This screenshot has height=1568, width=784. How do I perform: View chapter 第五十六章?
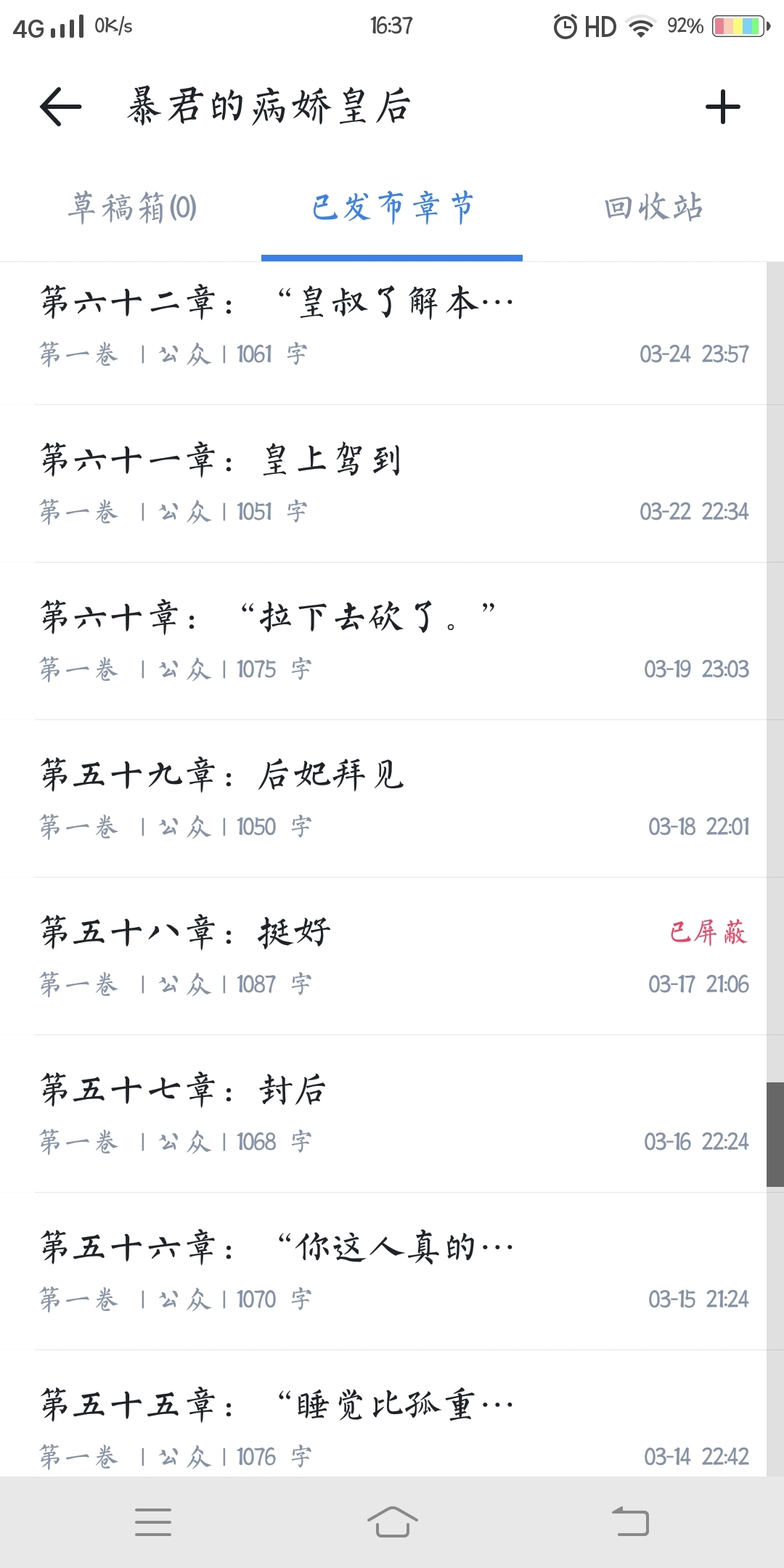pyautogui.click(x=392, y=1271)
